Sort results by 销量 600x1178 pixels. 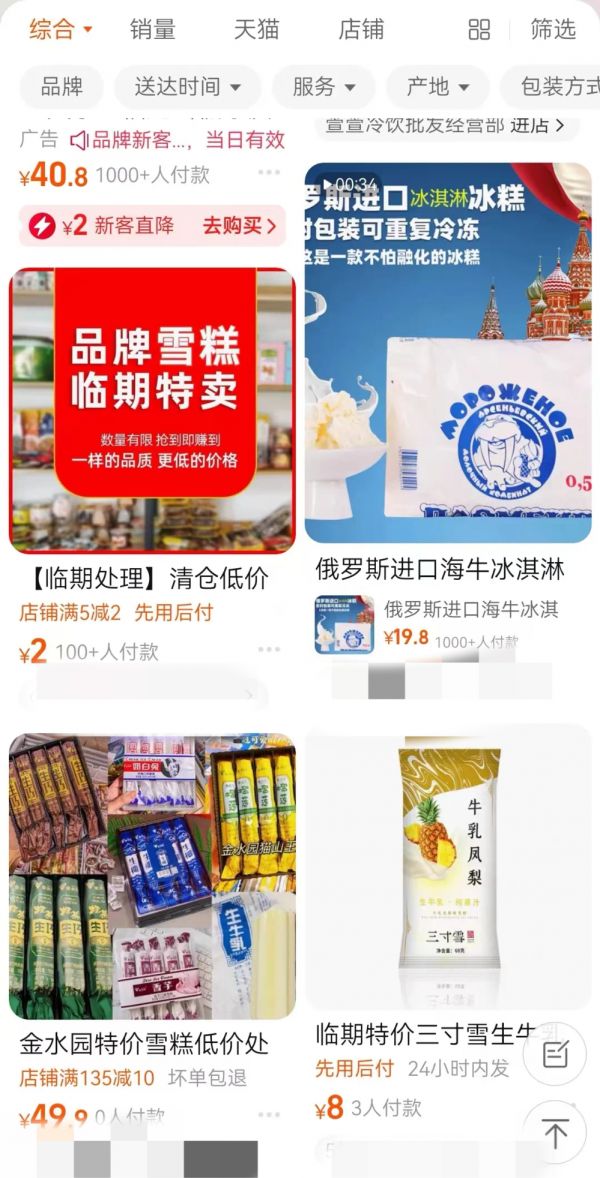coord(153,29)
